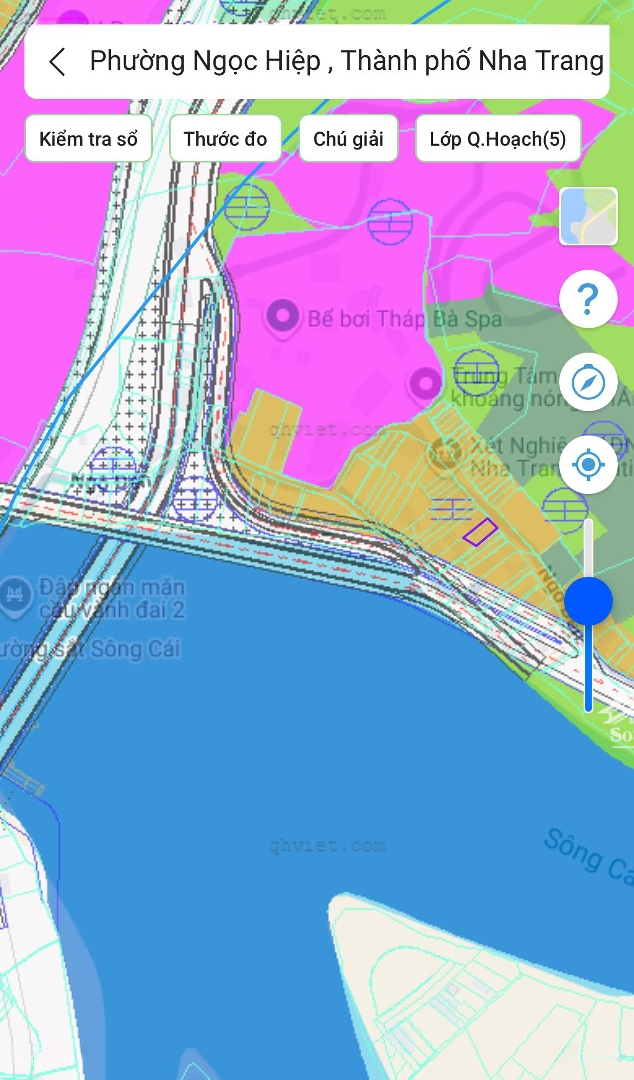Open Lớp Q.Hoạch(5) planning layers
Viewport: 634px width, 1080px height.
click(x=498, y=139)
